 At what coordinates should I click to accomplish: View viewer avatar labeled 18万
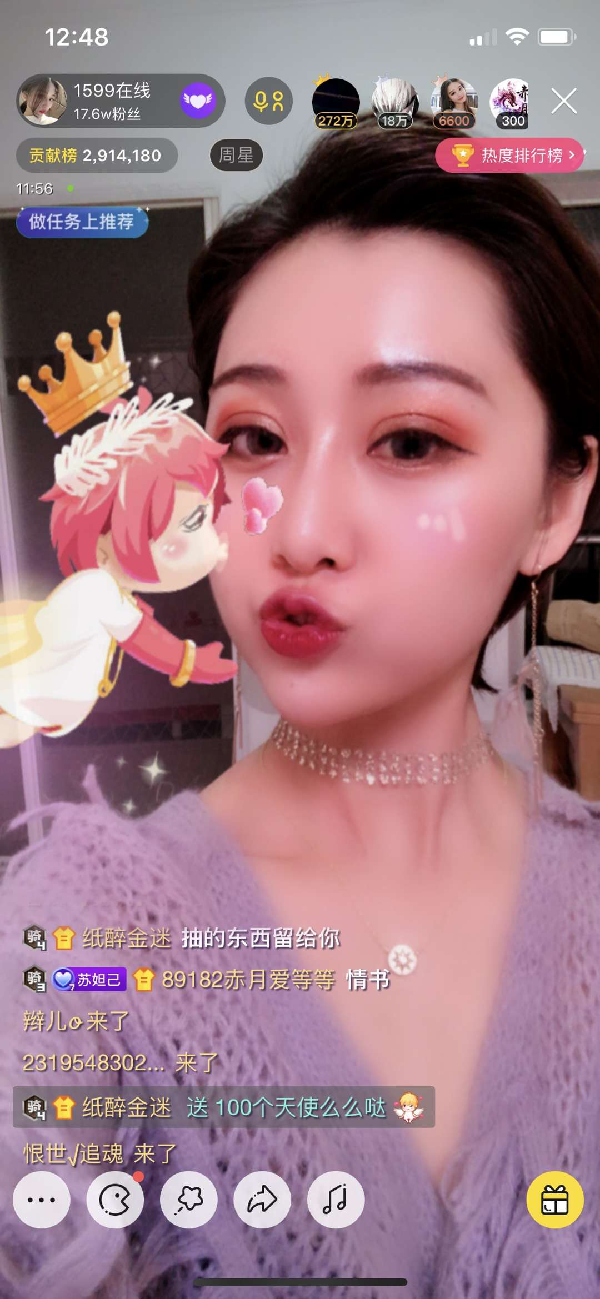[x=394, y=101]
